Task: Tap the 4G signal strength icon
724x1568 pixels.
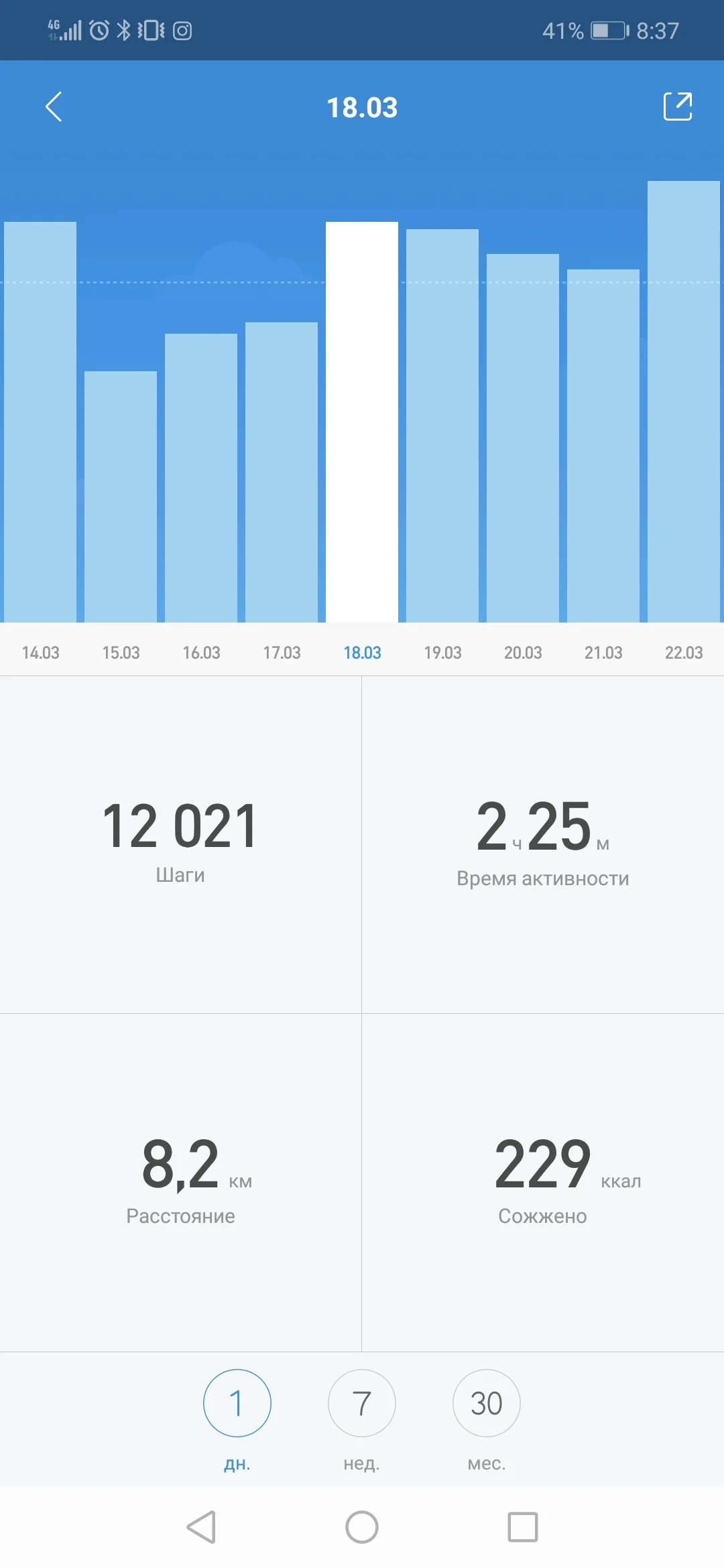Action: click(x=64, y=29)
